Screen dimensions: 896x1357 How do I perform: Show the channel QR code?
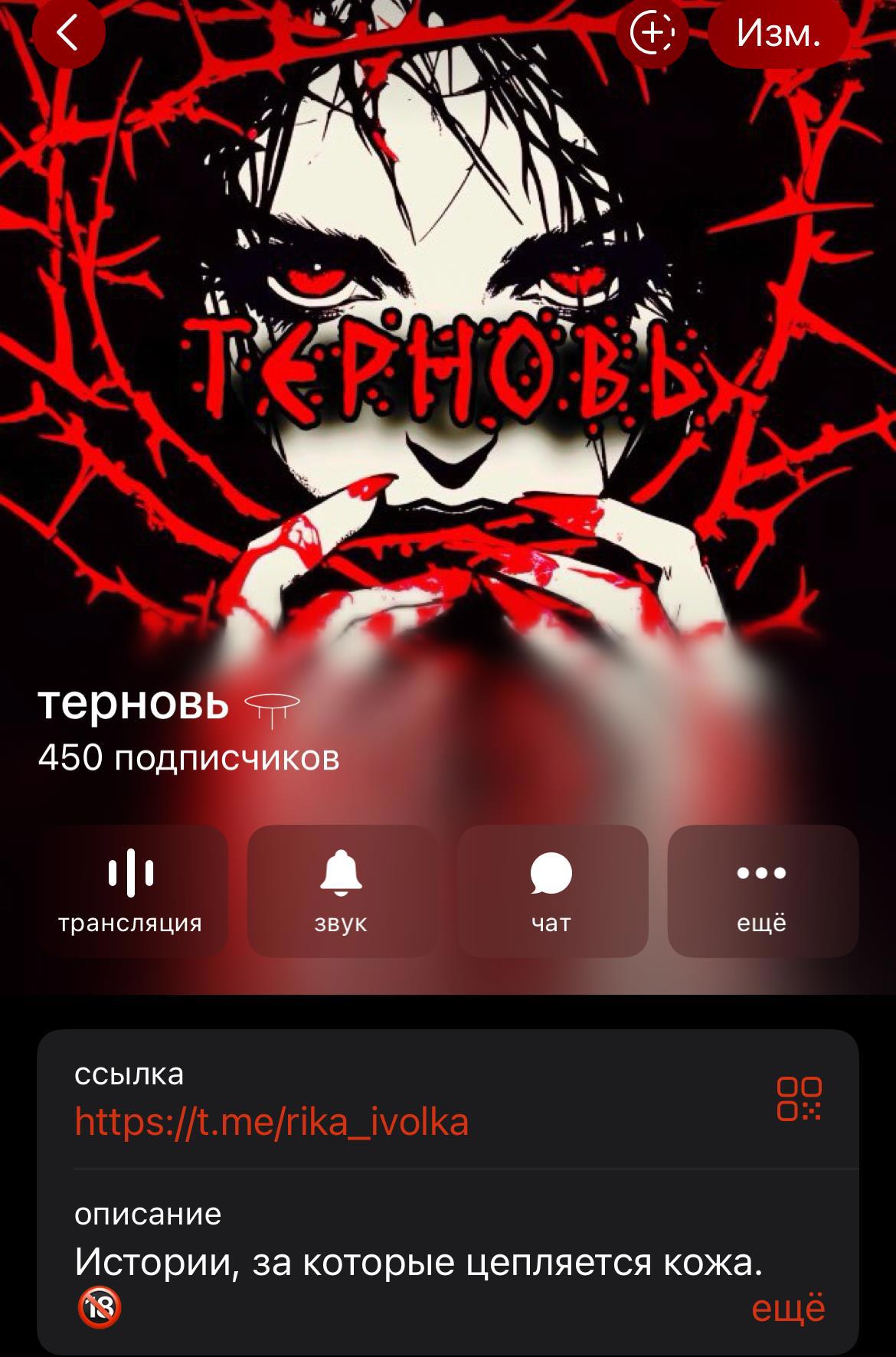click(799, 1099)
